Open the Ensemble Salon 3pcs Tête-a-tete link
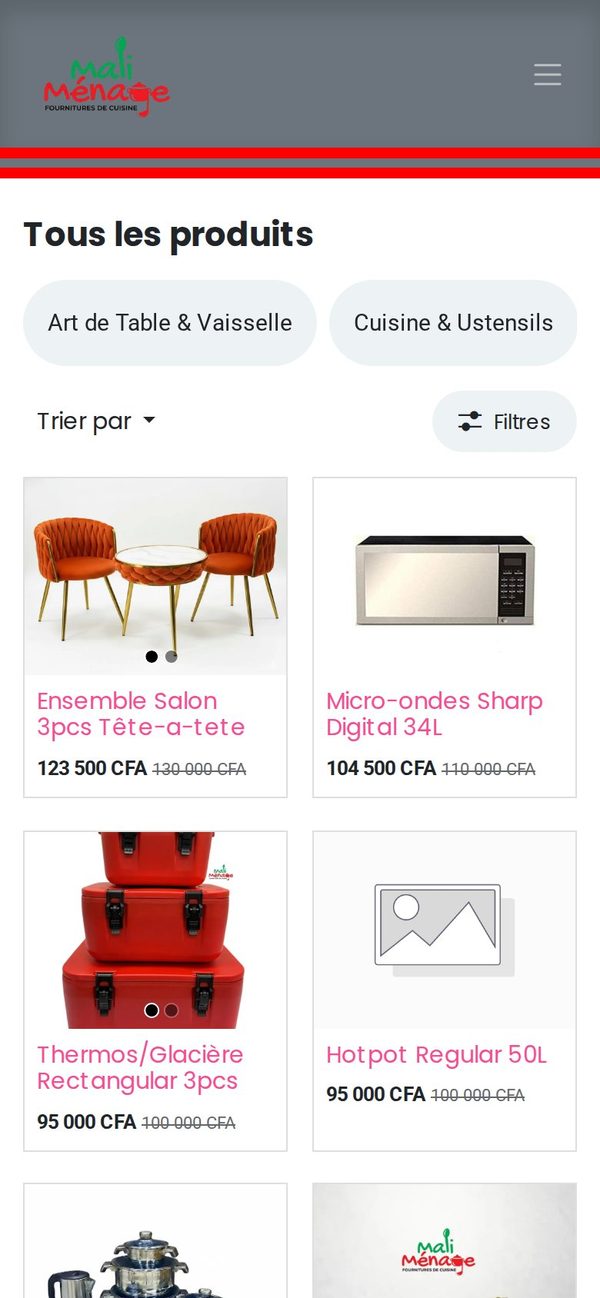Screen dimensions: 600x1298 141,714
